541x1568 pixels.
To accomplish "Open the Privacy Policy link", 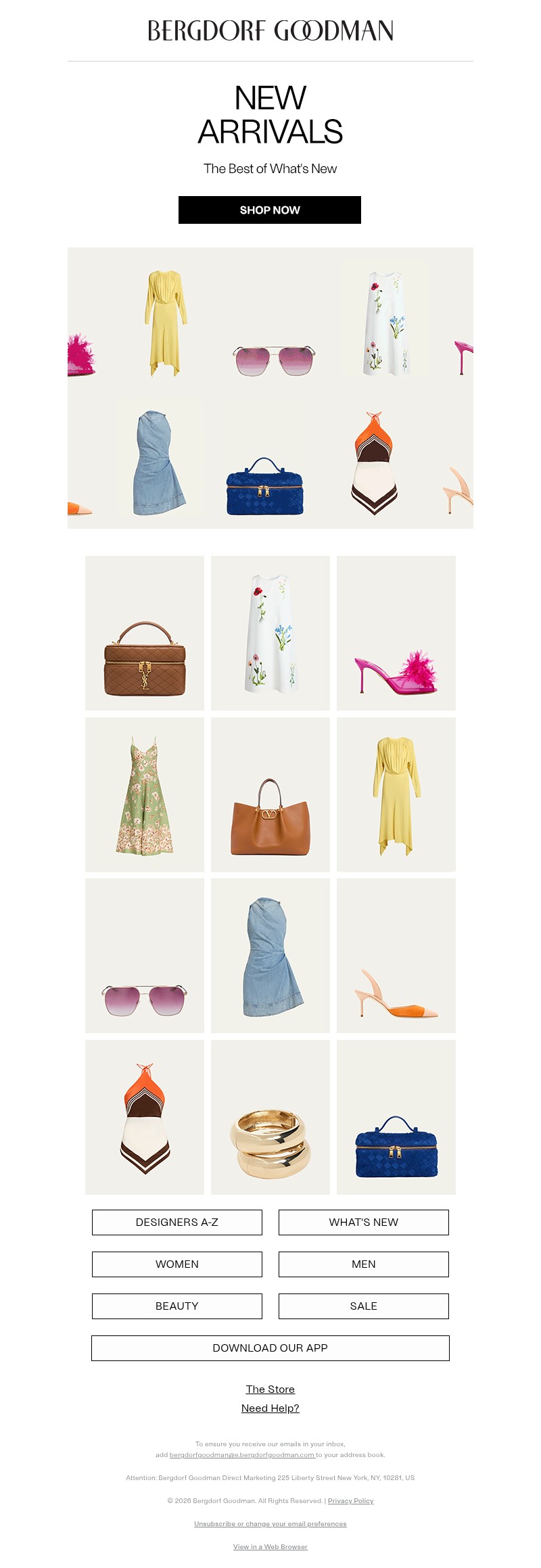I will 350,1501.
